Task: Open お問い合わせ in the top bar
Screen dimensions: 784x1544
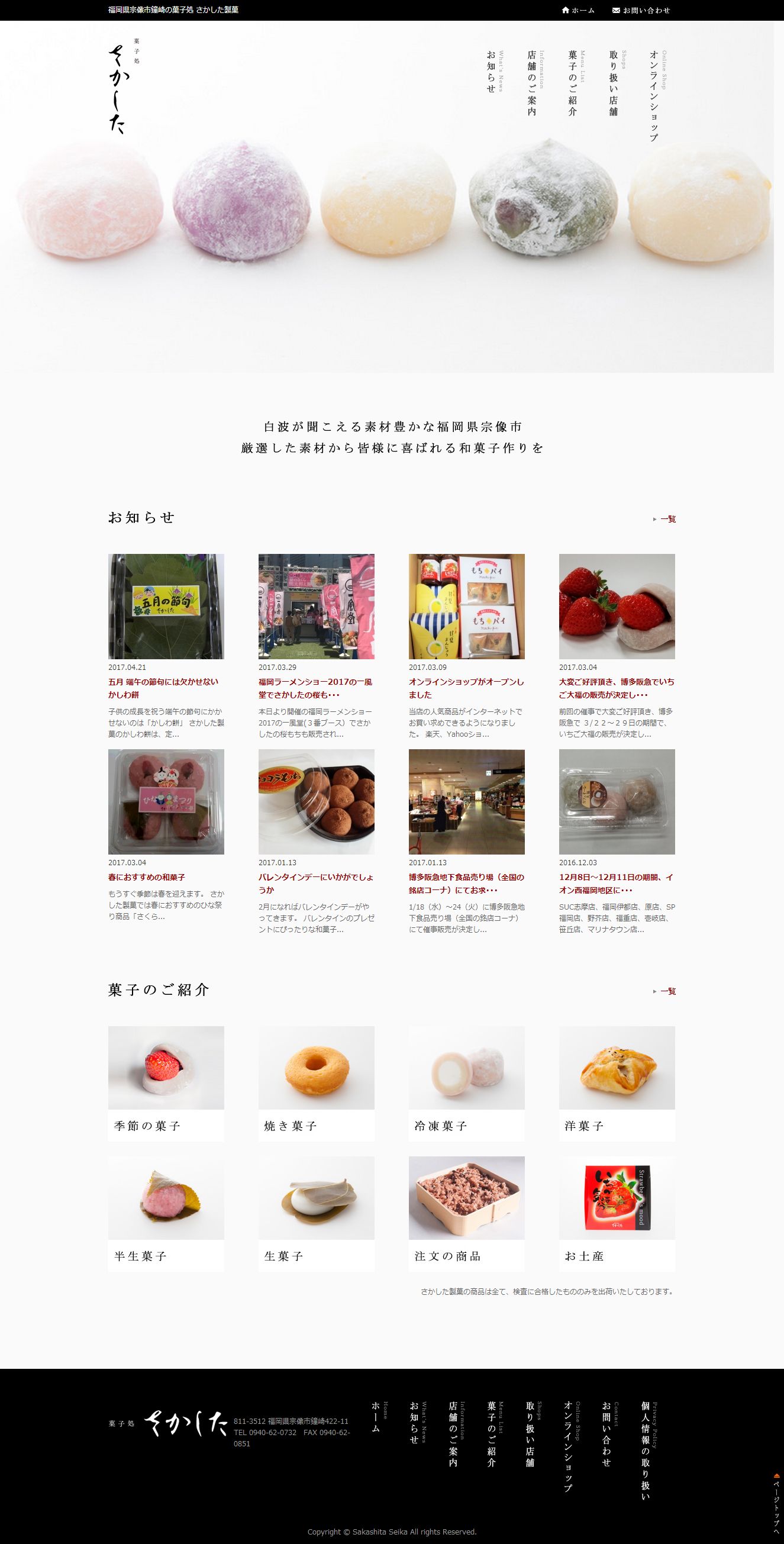Action: click(x=641, y=10)
